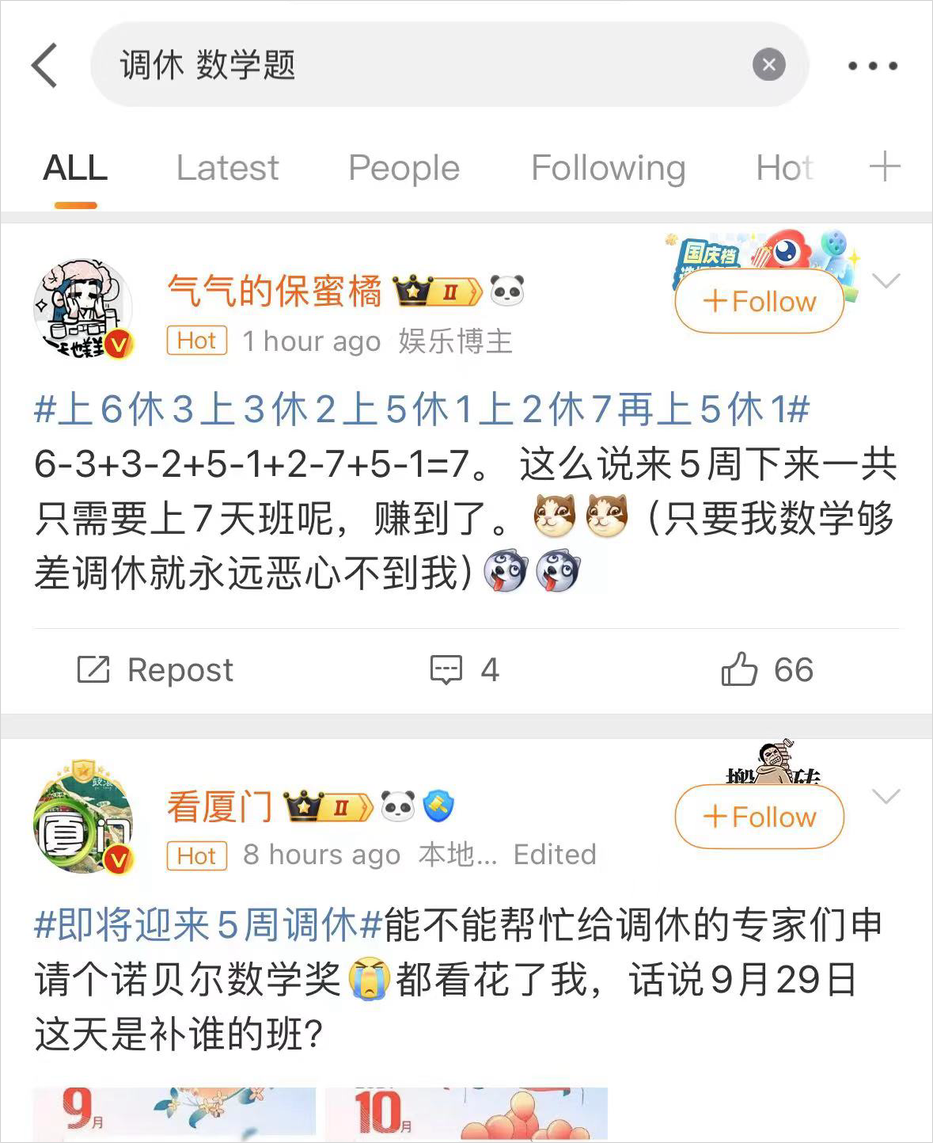Follow 气气的保蜜橘
The height and width of the screenshot is (1143, 933).
tap(759, 302)
